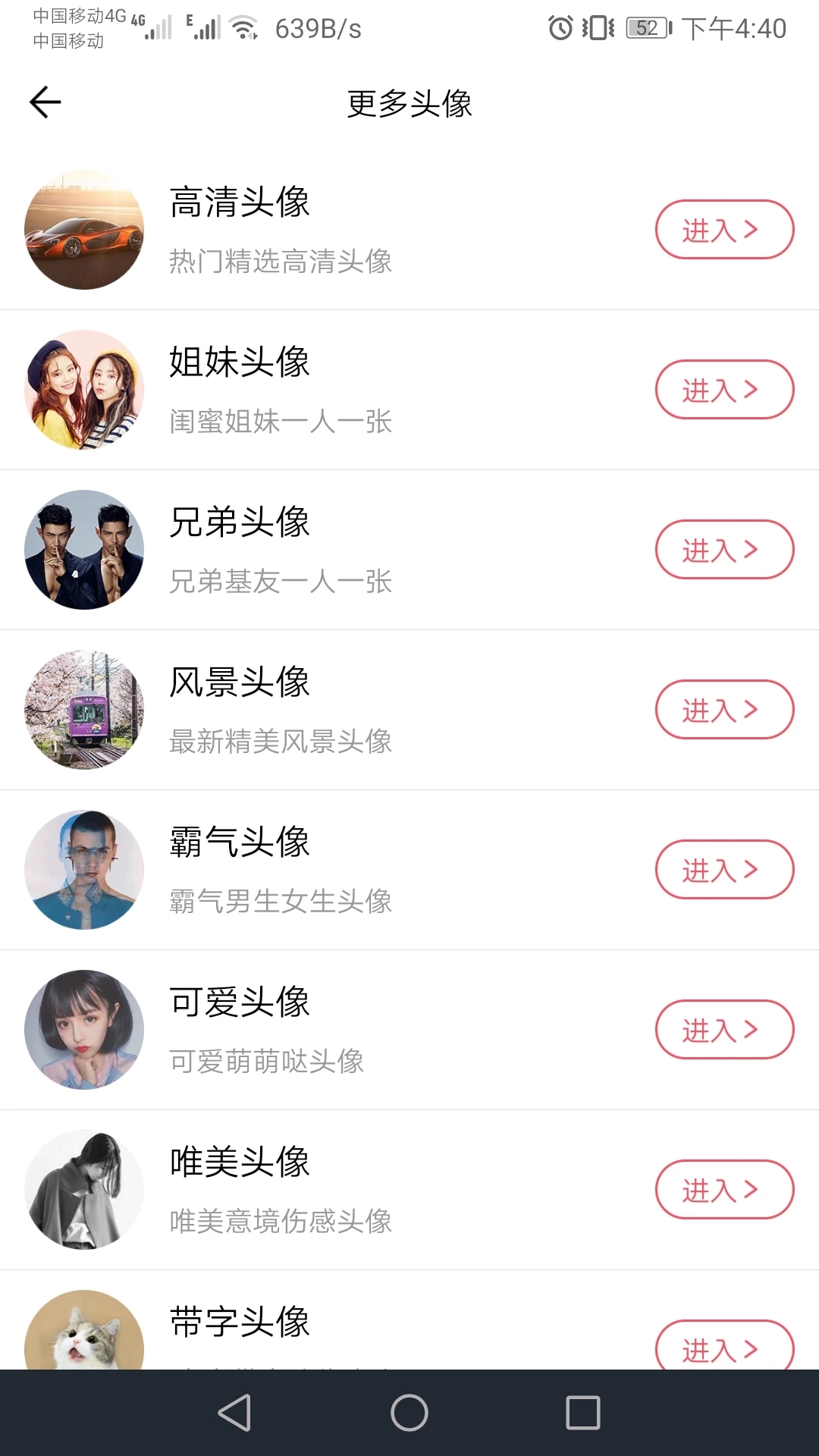Tap the 可爱头像 list row entry
This screenshot has height=1456, width=819.
[x=409, y=1029]
